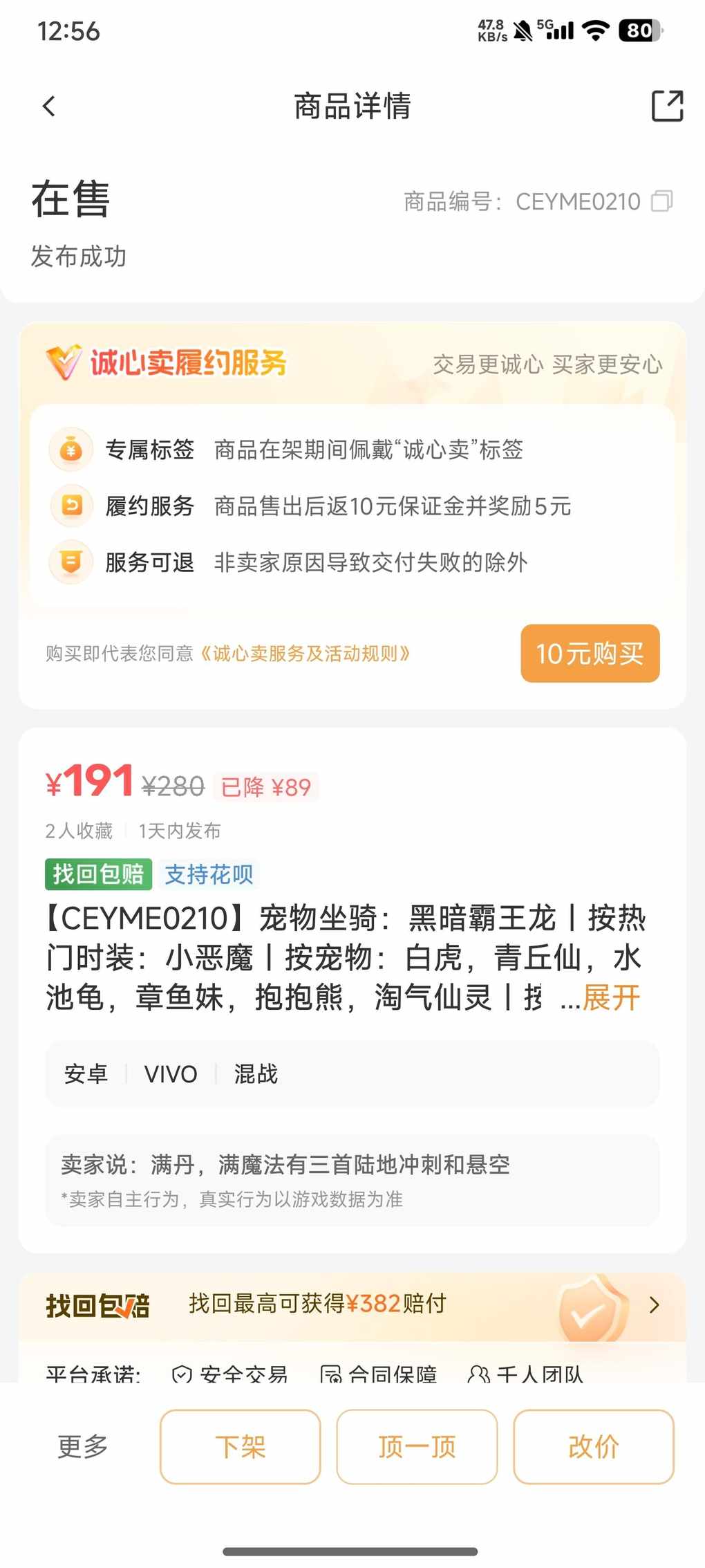Change the price with 改价

pyautogui.click(x=593, y=1446)
